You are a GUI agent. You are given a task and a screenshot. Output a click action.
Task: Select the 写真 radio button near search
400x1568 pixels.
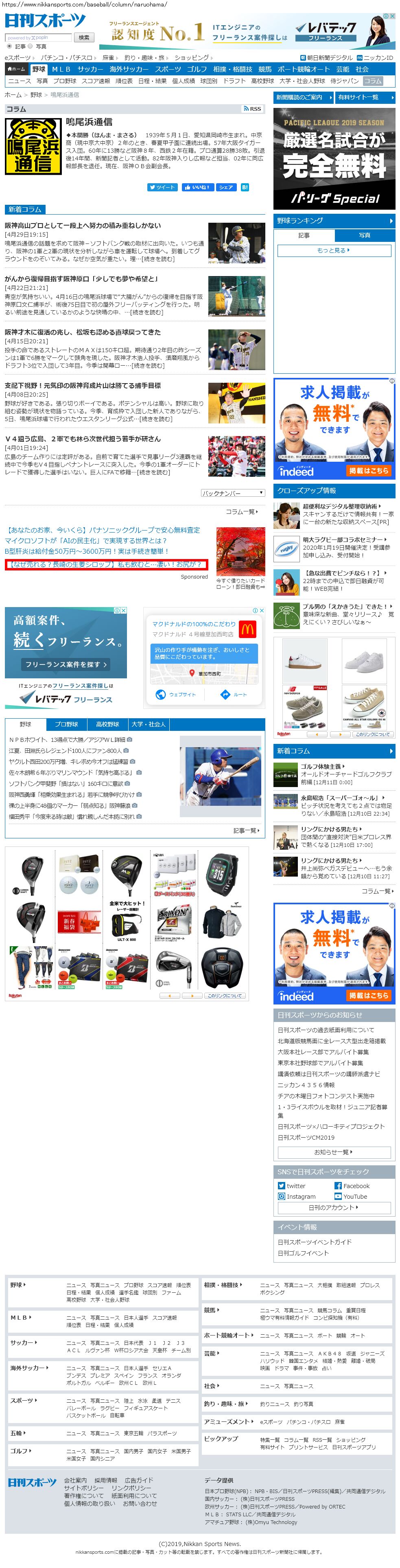(x=31, y=46)
